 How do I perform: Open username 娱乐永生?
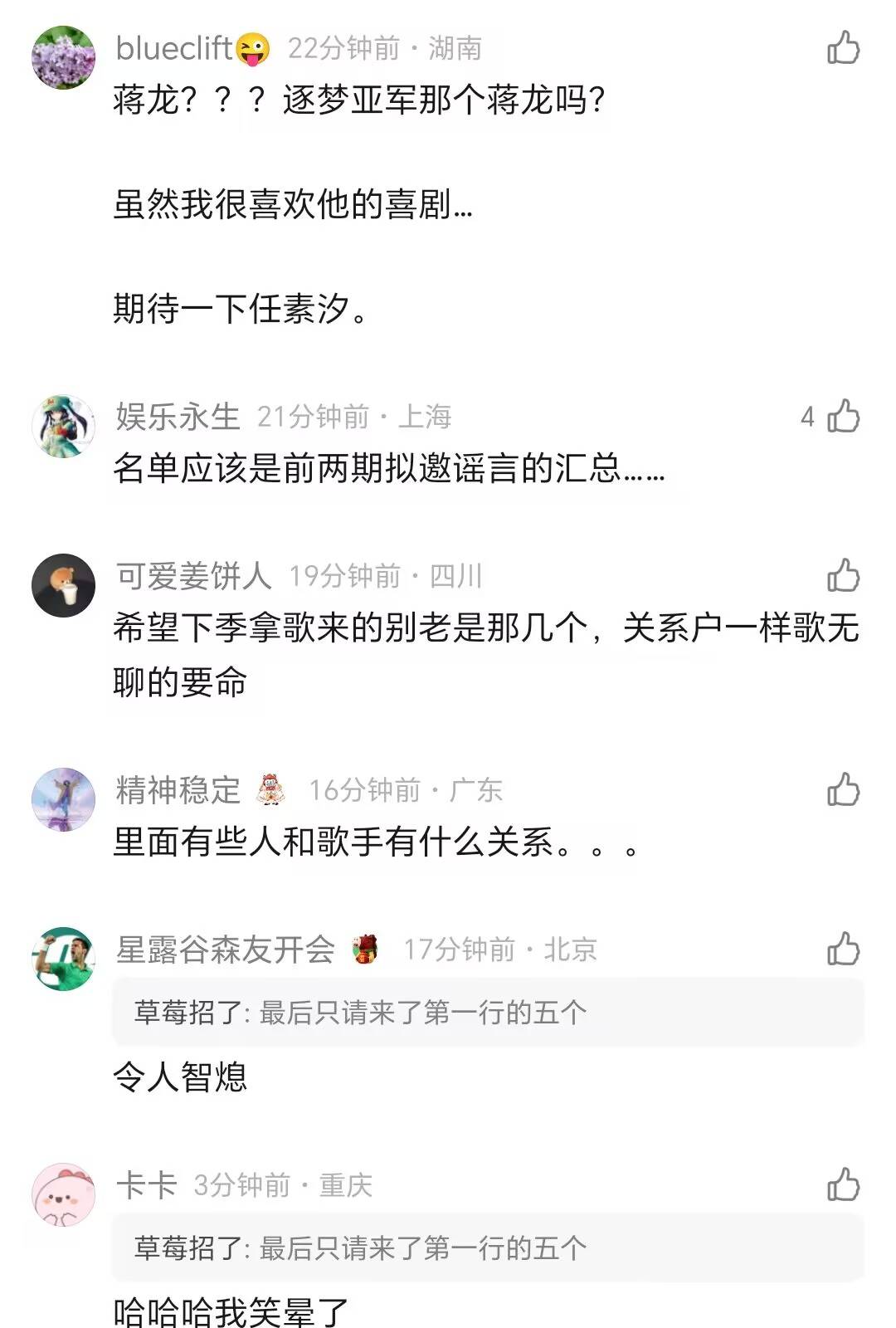pyautogui.click(x=178, y=417)
